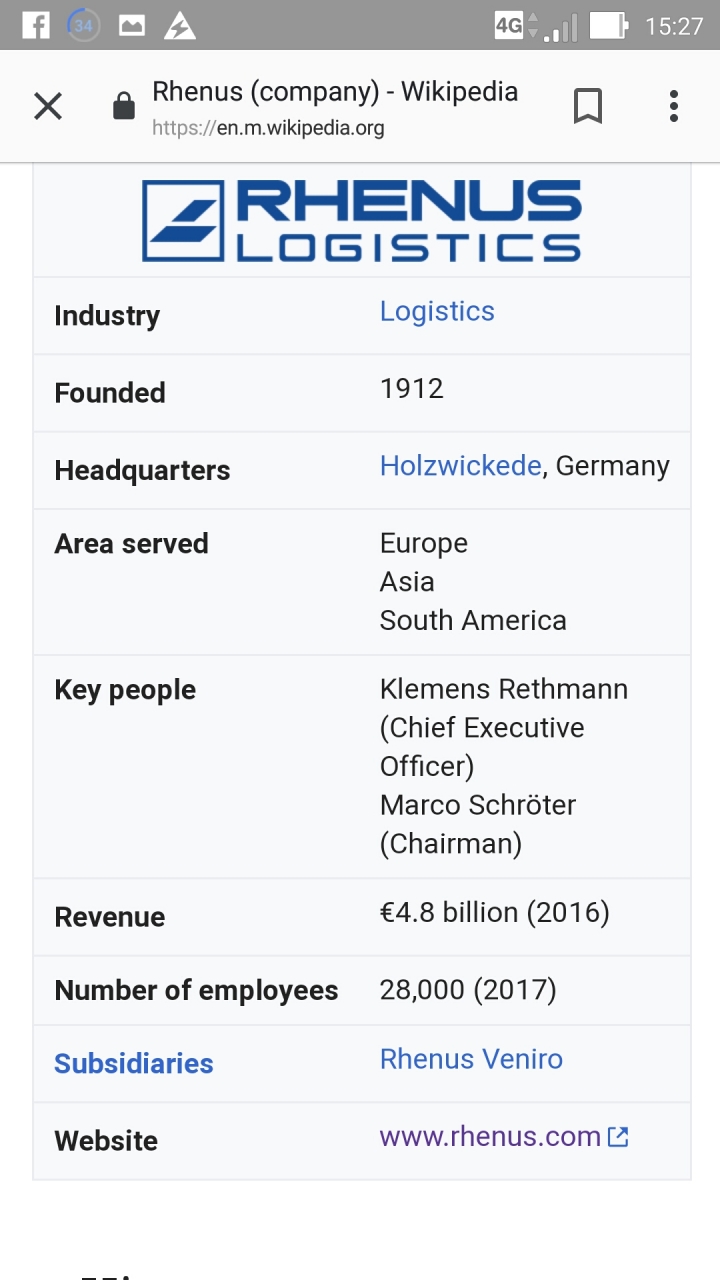Screen dimensions: 720x1280
Task: View site security info via lock icon
Action: click(124, 106)
